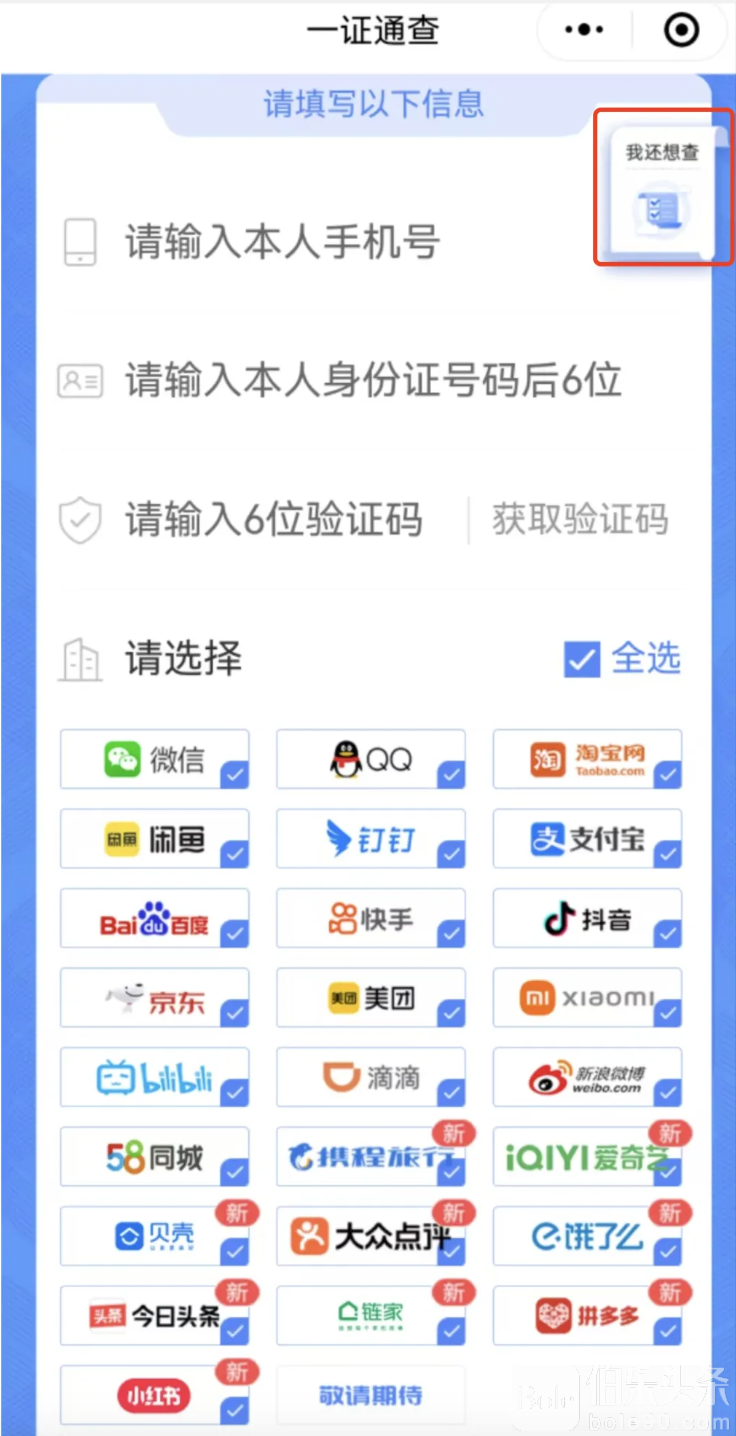Image resolution: width=736 pixels, height=1436 pixels.
Task: Open the mini program more-options menu
Action: (584, 31)
